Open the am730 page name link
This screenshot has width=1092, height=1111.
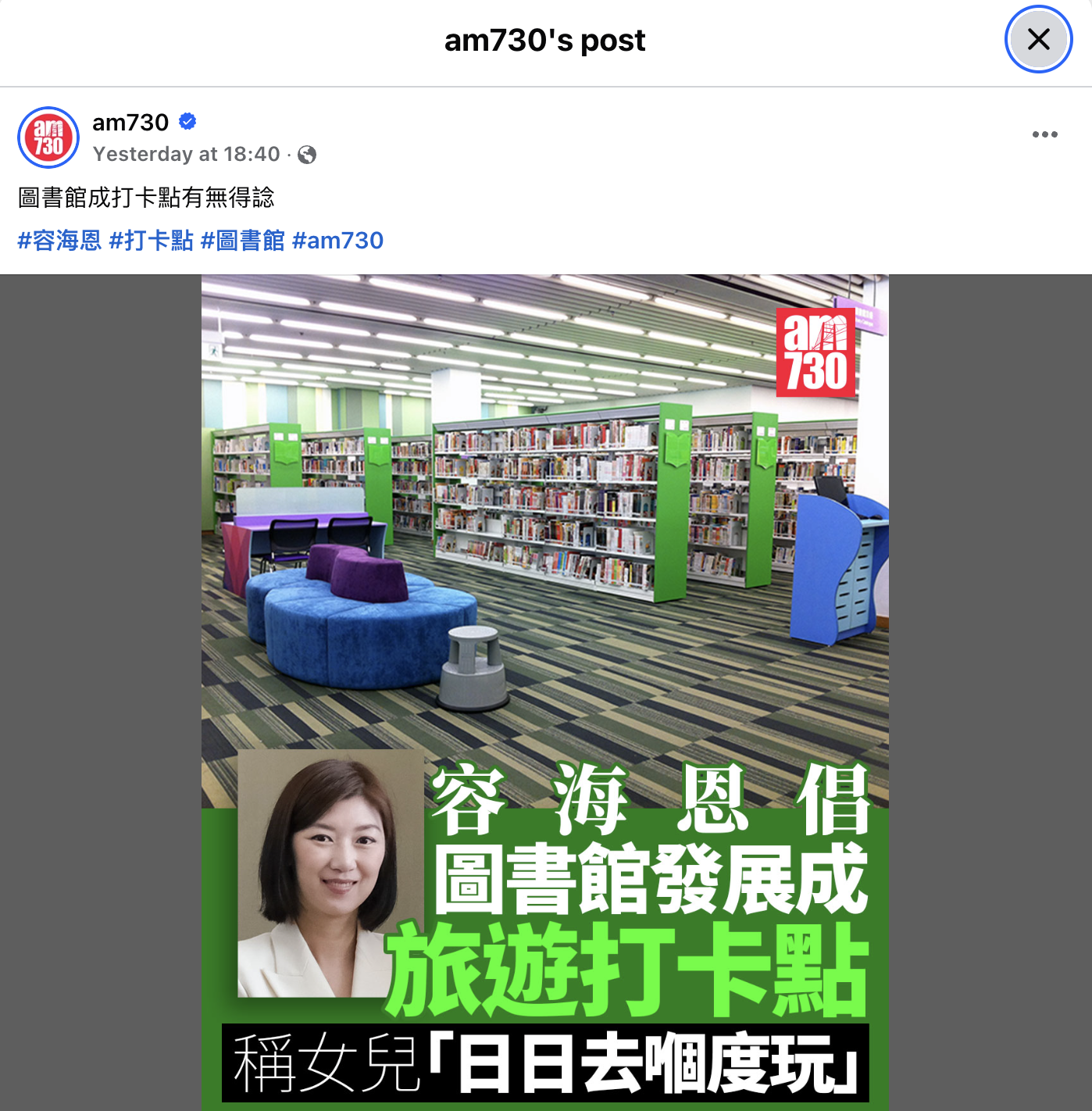(130, 123)
